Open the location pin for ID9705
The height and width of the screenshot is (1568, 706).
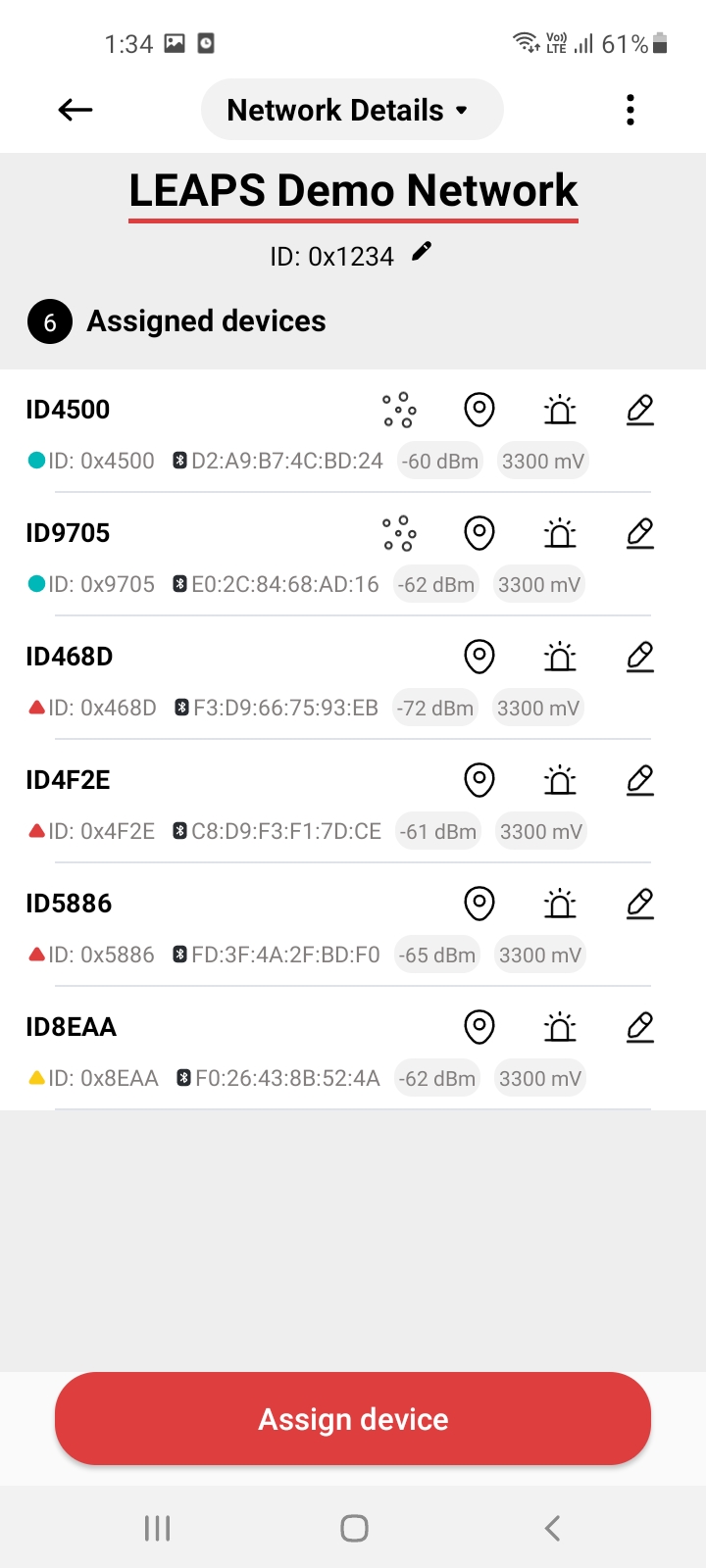click(x=479, y=533)
